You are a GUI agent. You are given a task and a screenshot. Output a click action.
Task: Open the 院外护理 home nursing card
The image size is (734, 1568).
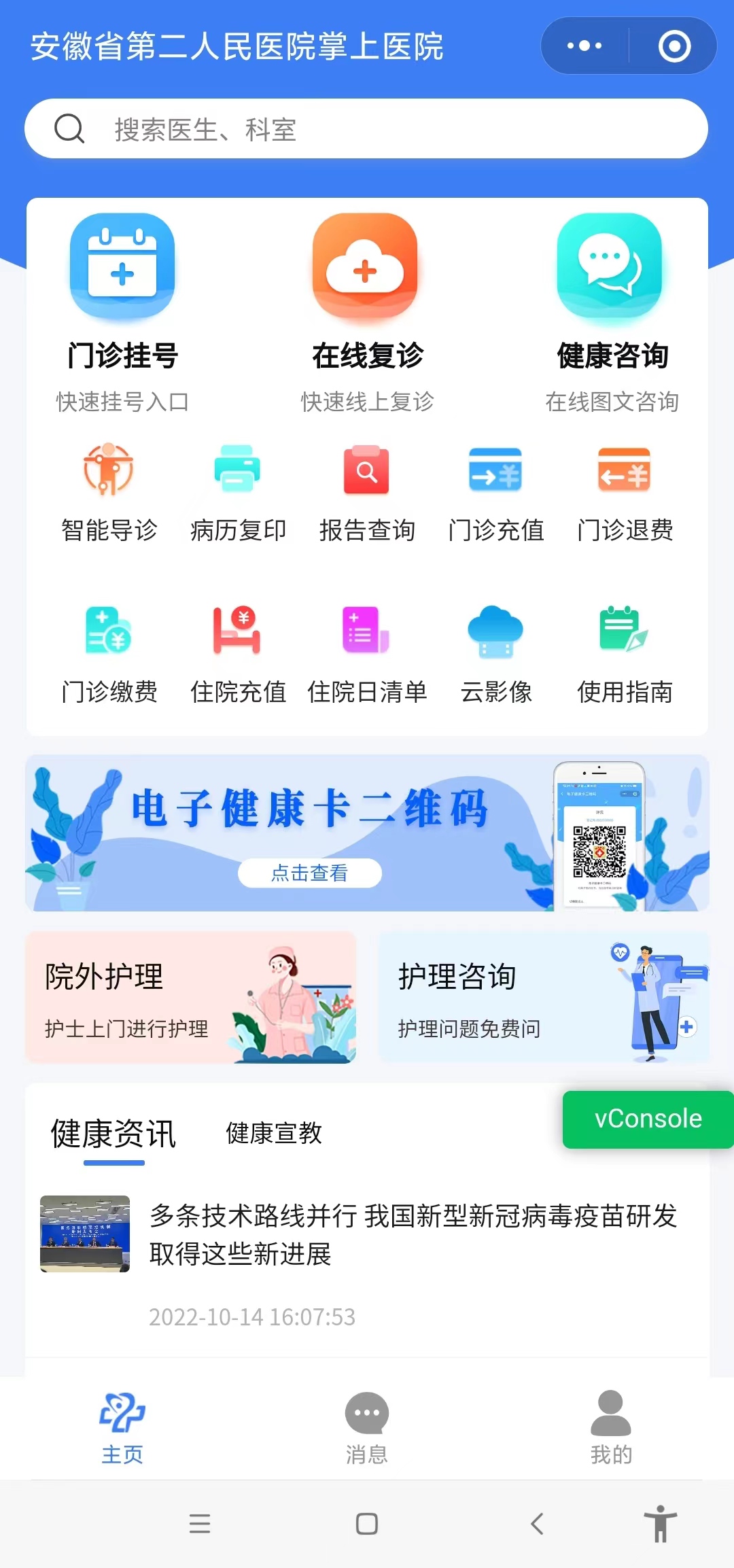point(190,997)
